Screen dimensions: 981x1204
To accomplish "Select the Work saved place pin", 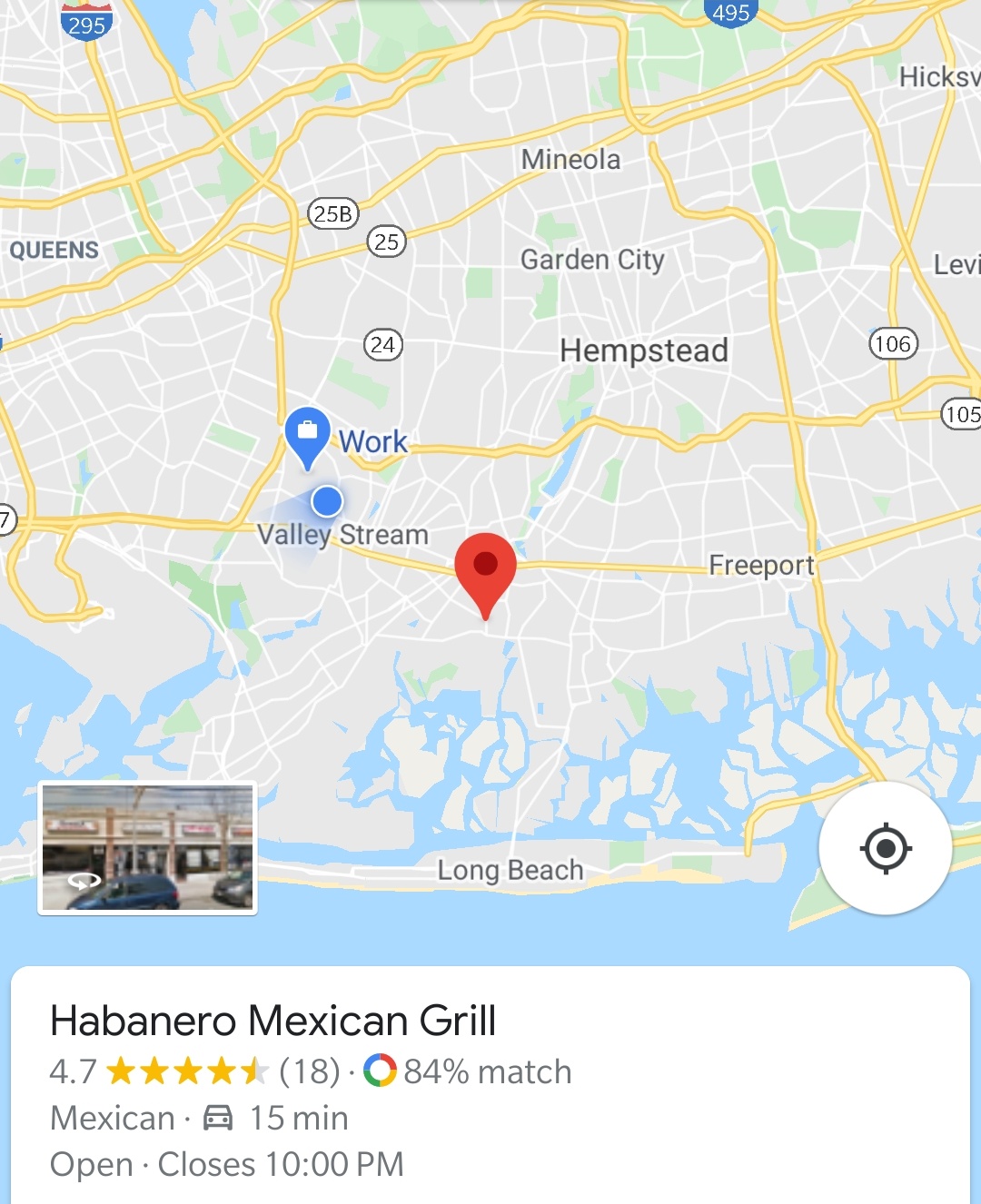I will (x=308, y=434).
